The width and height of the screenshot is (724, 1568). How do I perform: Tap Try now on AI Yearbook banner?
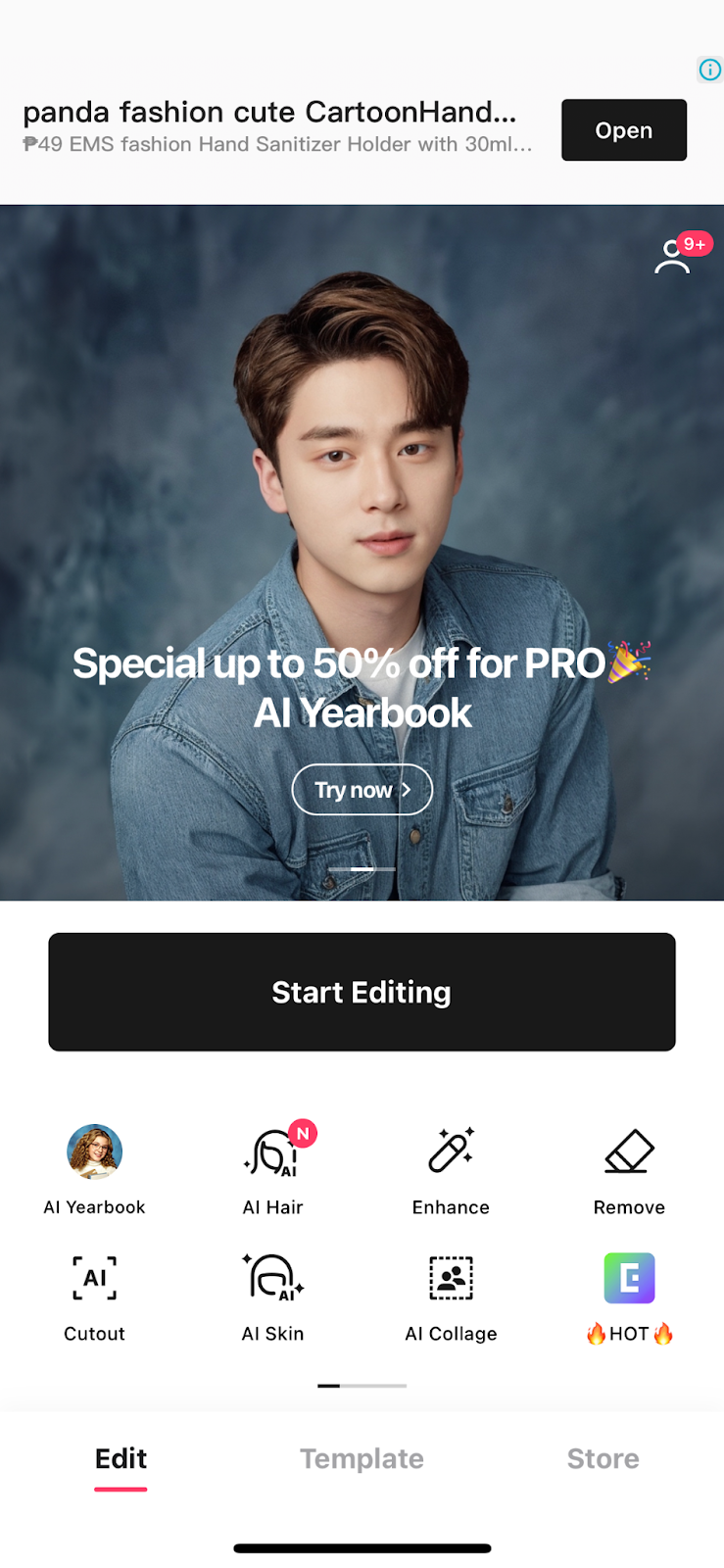[x=362, y=790]
